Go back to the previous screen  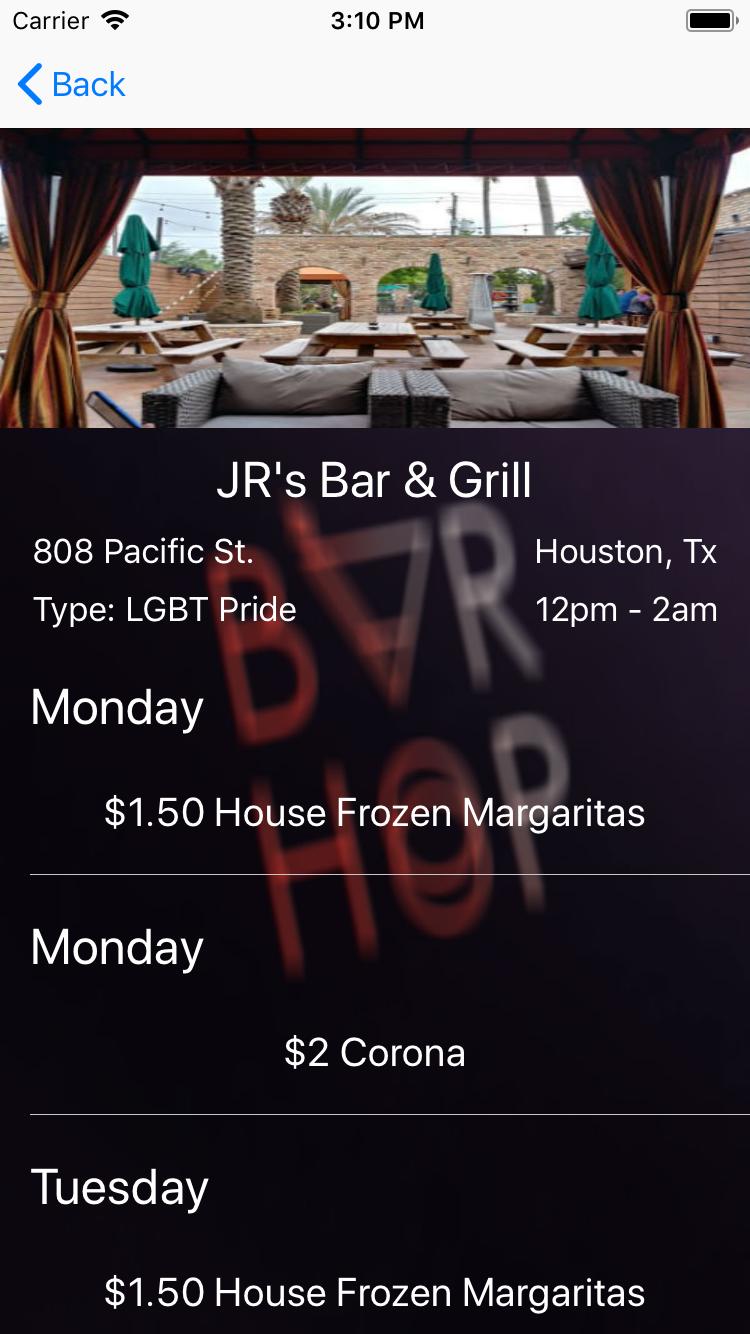[x=72, y=85]
